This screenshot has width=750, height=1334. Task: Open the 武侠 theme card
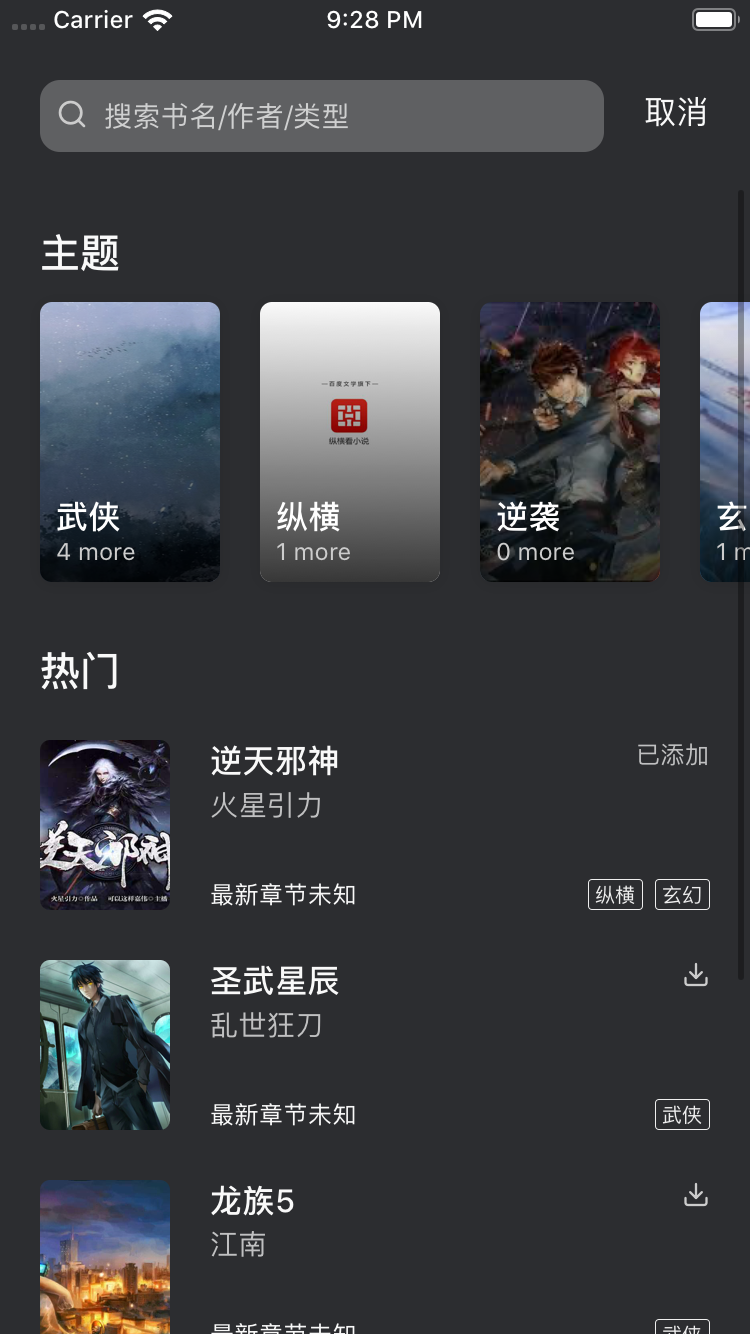pyautogui.click(x=130, y=442)
